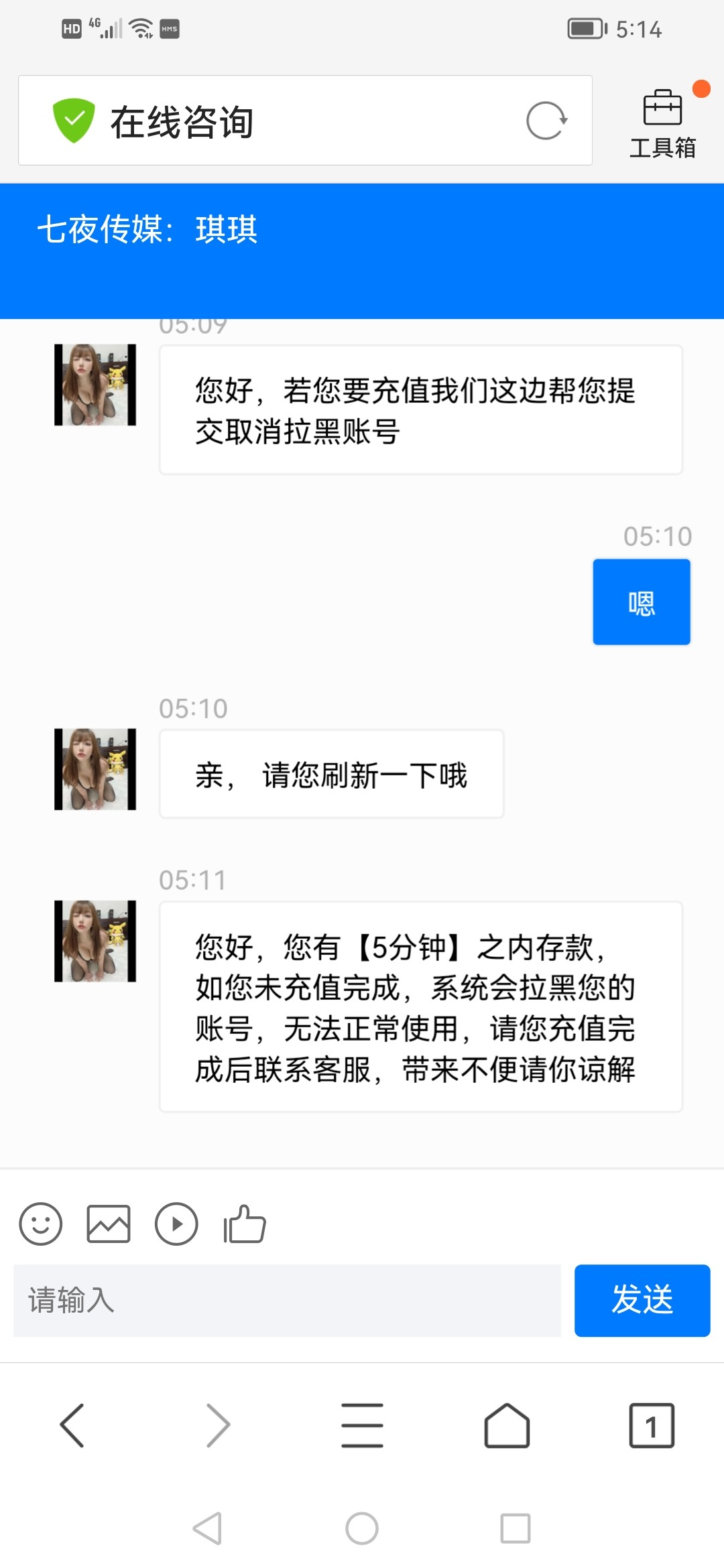Image resolution: width=724 pixels, height=1568 pixels.
Task: Tap the thumbs-up rating icon
Action: (x=245, y=1224)
